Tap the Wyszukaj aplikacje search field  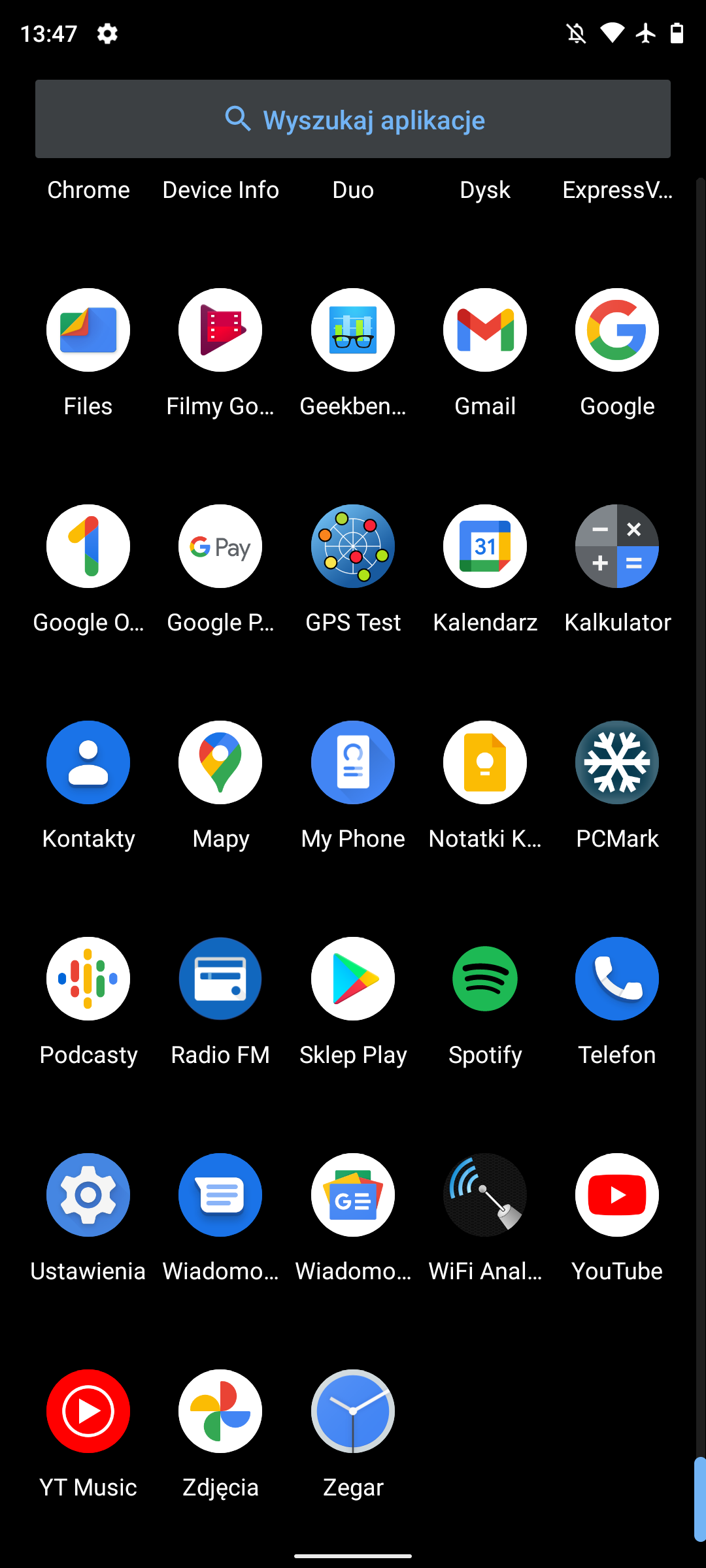[x=353, y=119]
